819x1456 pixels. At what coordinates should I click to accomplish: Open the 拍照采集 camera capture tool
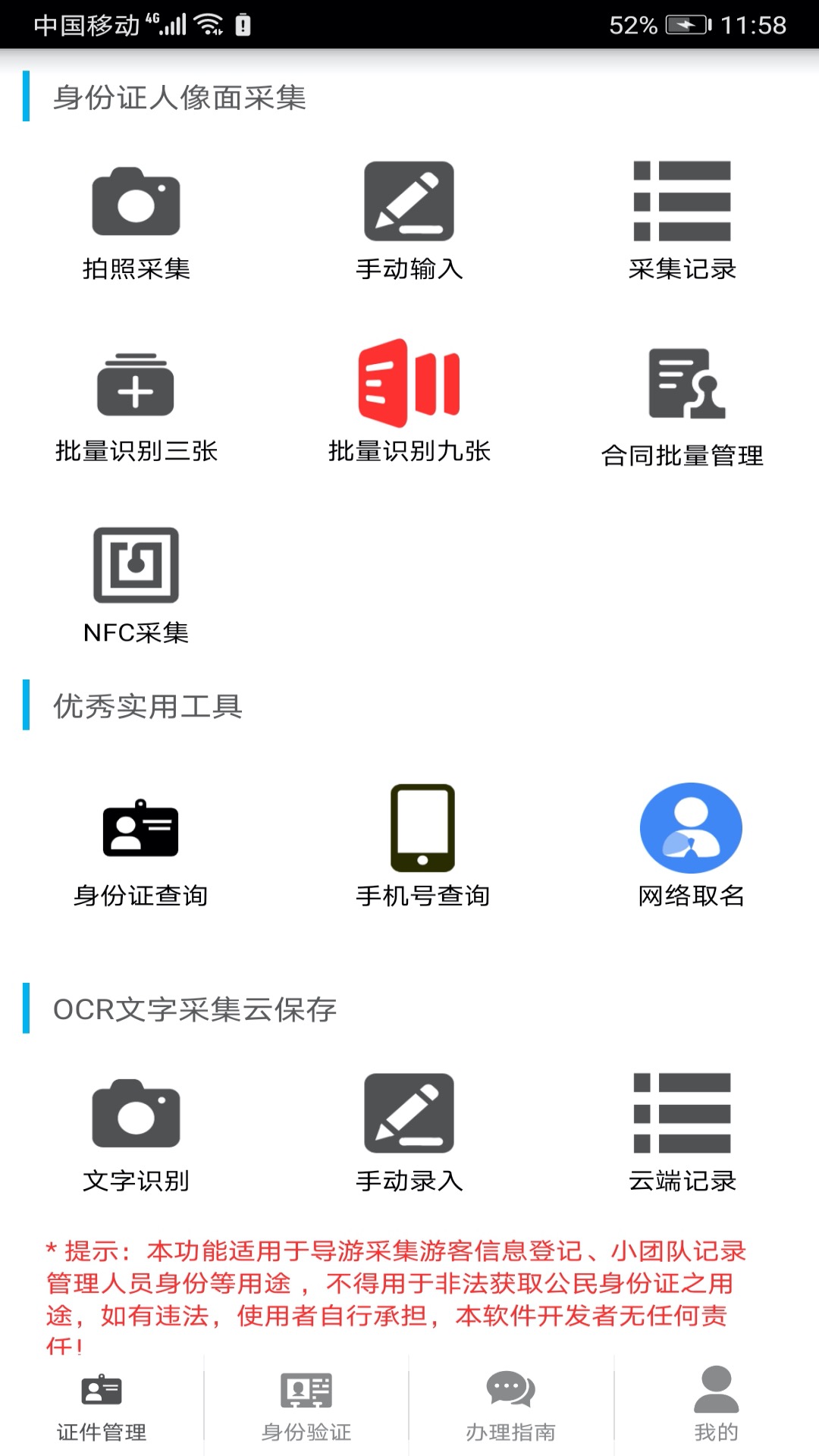coord(136,220)
